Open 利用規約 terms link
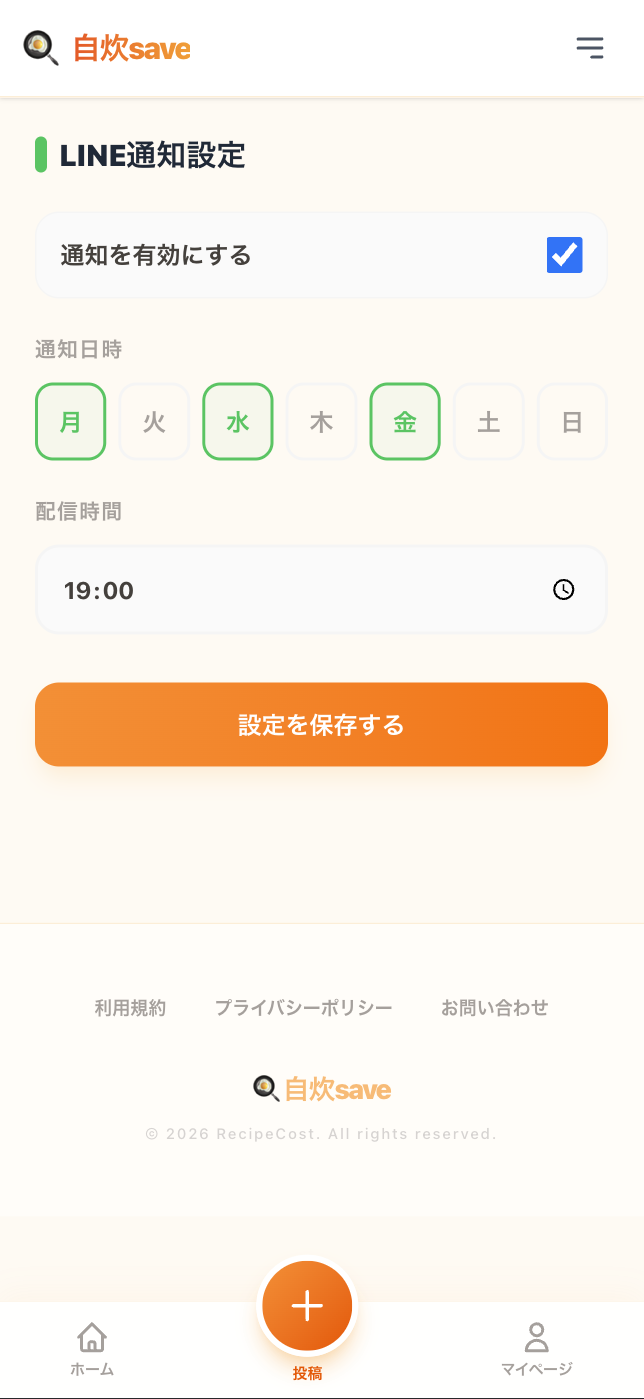 tap(130, 1008)
